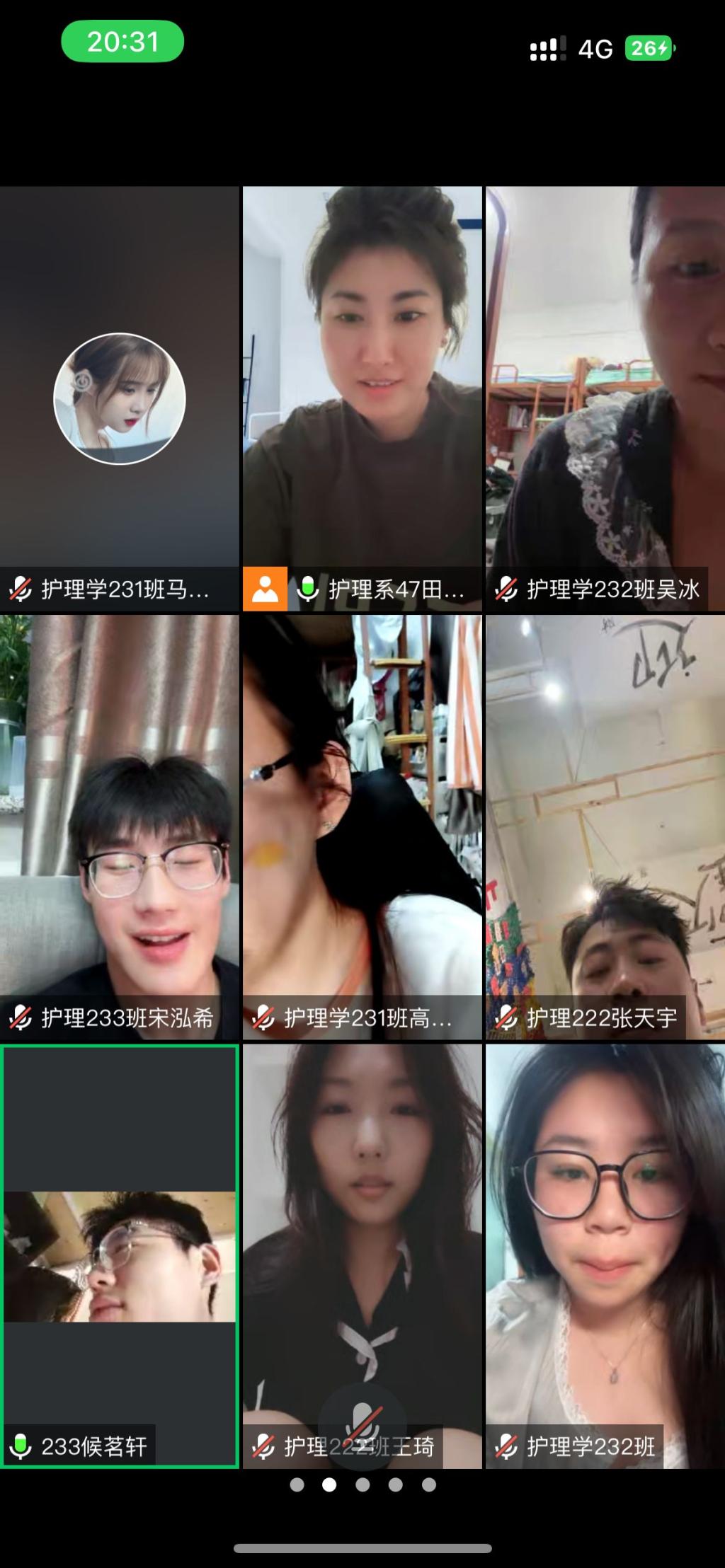Image resolution: width=725 pixels, height=1568 pixels.
Task: Go to the last page indicator dot
Action: (429, 1485)
